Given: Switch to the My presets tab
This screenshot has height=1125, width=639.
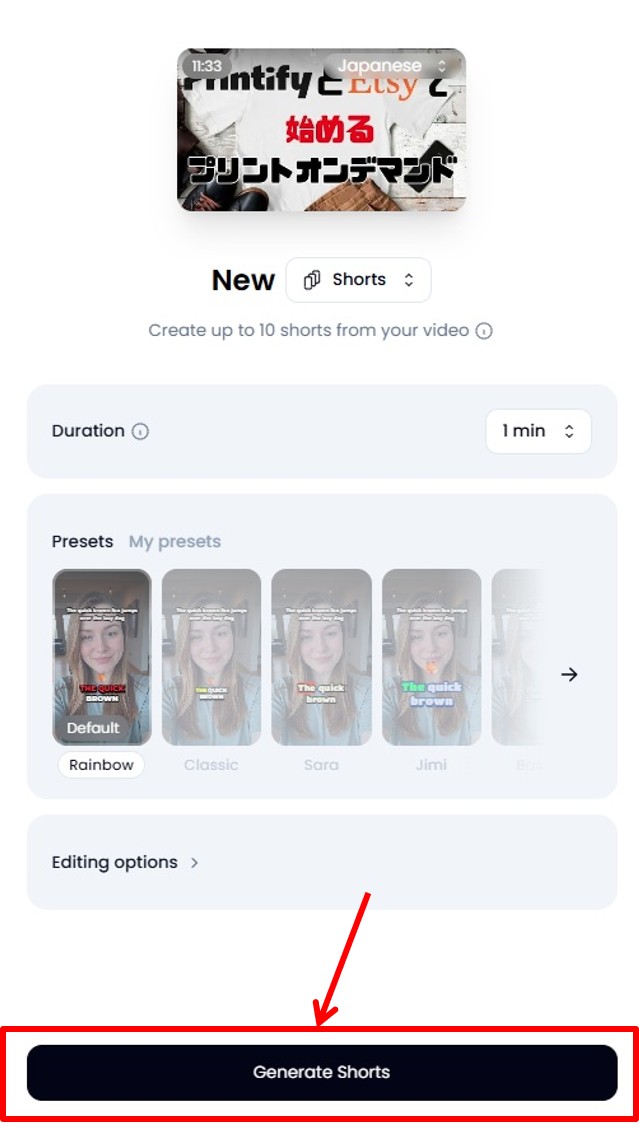Looking at the screenshot, I should [175, 542].
